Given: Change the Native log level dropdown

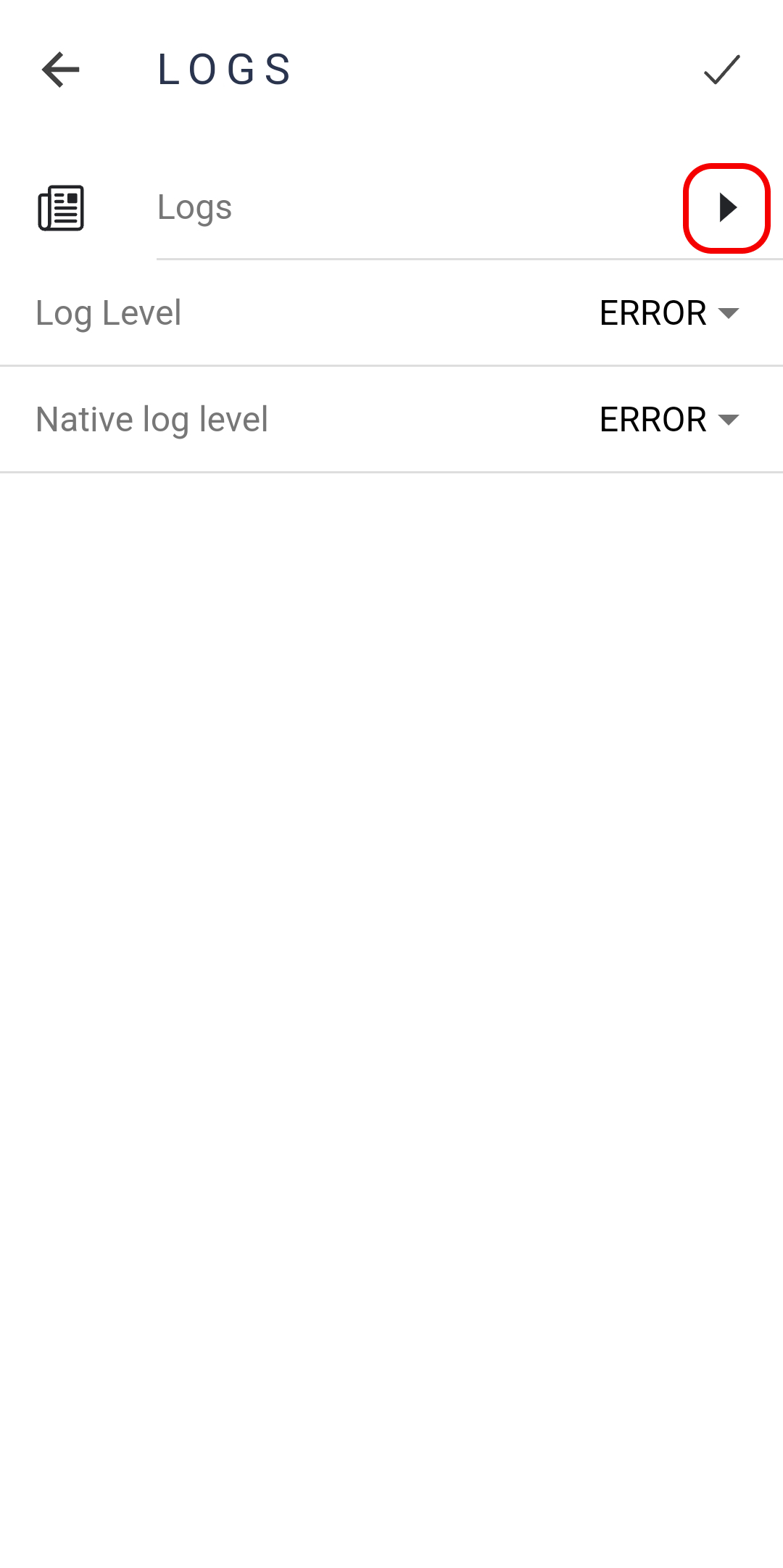Looking at the screenshot, I should click(669, 420).
